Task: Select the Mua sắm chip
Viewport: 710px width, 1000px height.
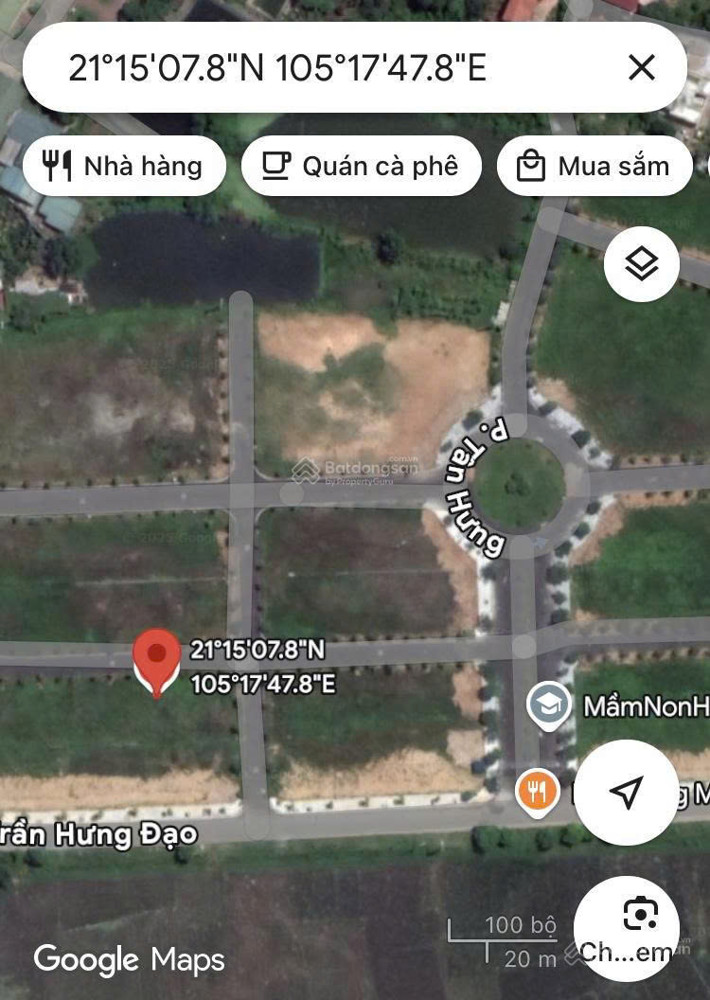Action: tap(594, 166)
